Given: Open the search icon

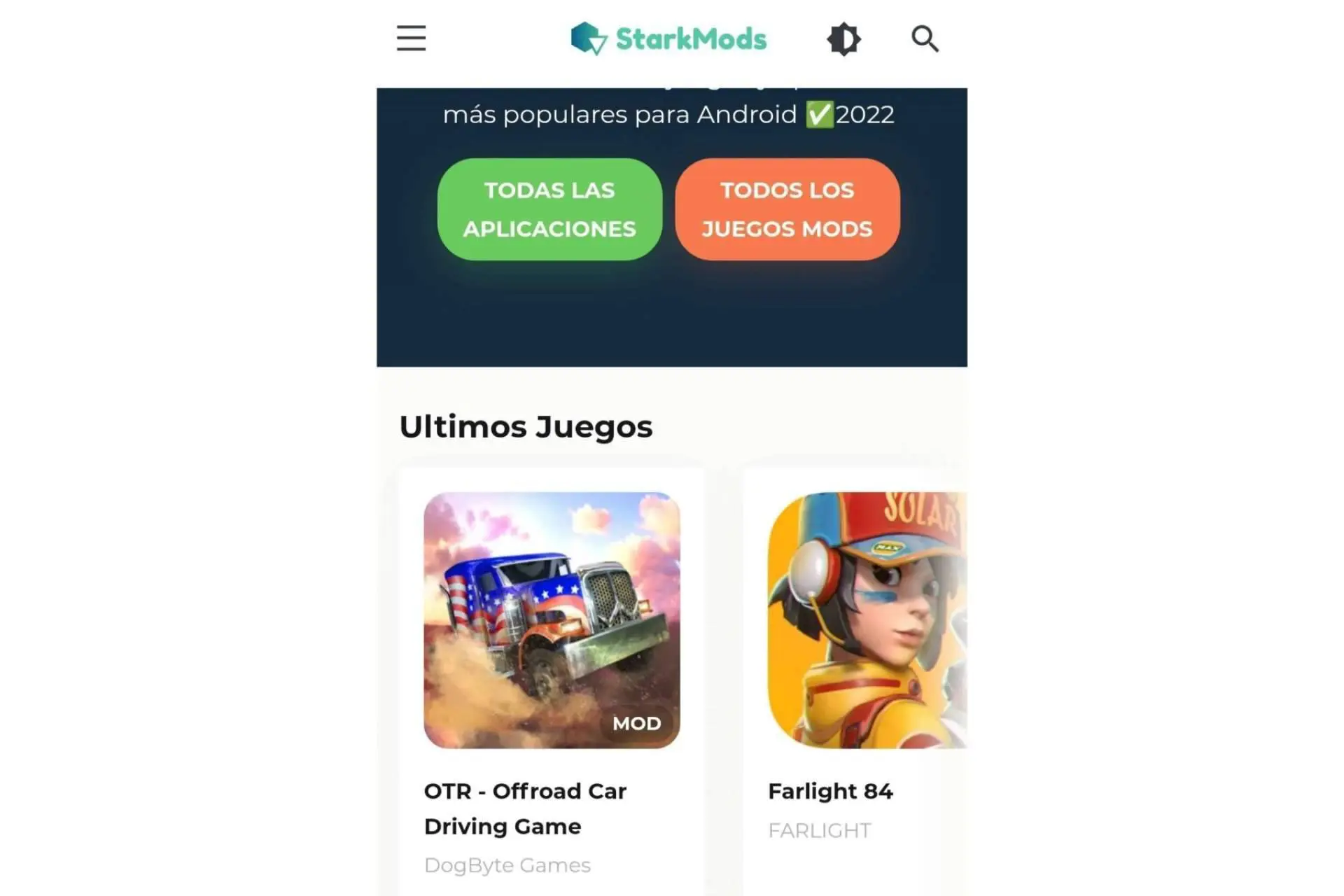Looking at the screenshot, I should (925, 39).
